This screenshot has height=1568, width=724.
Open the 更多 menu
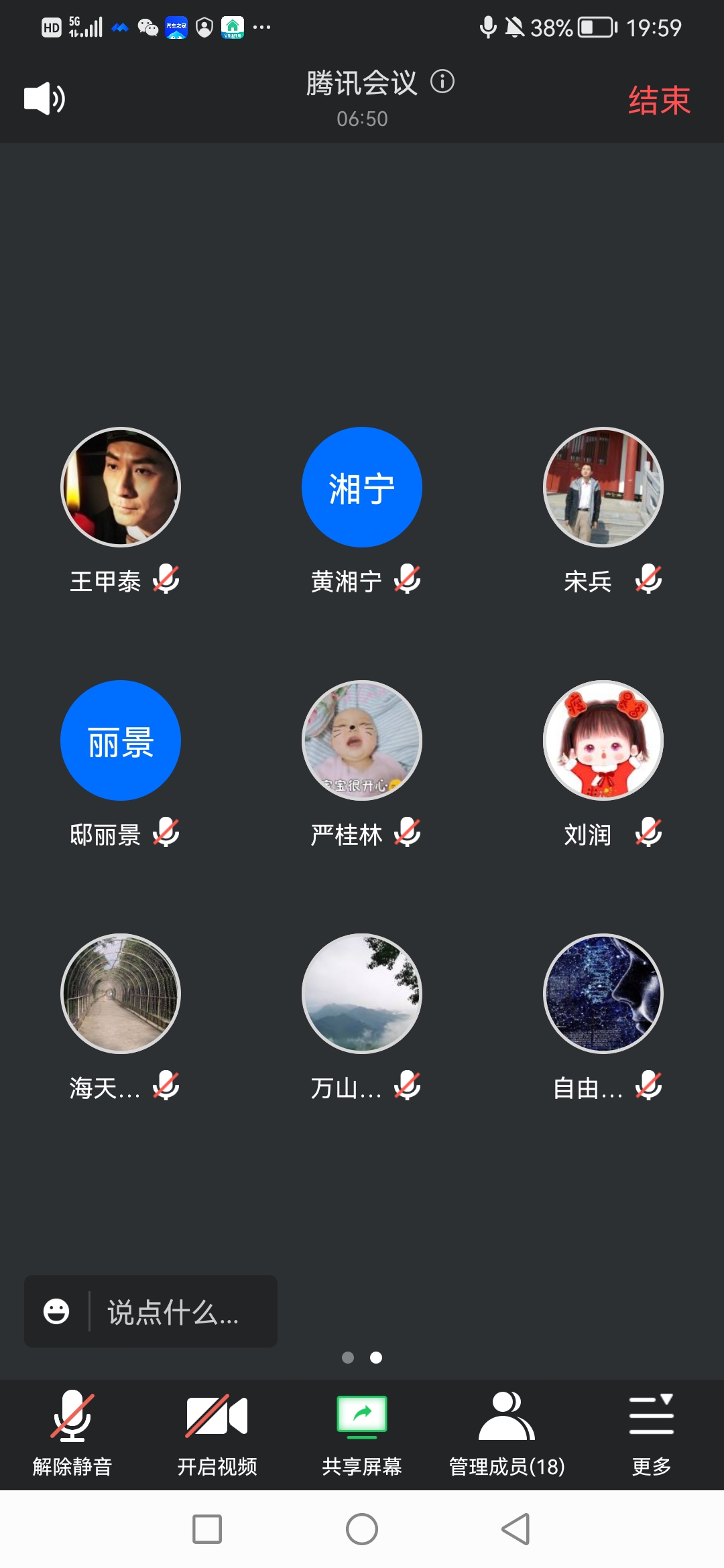[x=651, y=1429]
